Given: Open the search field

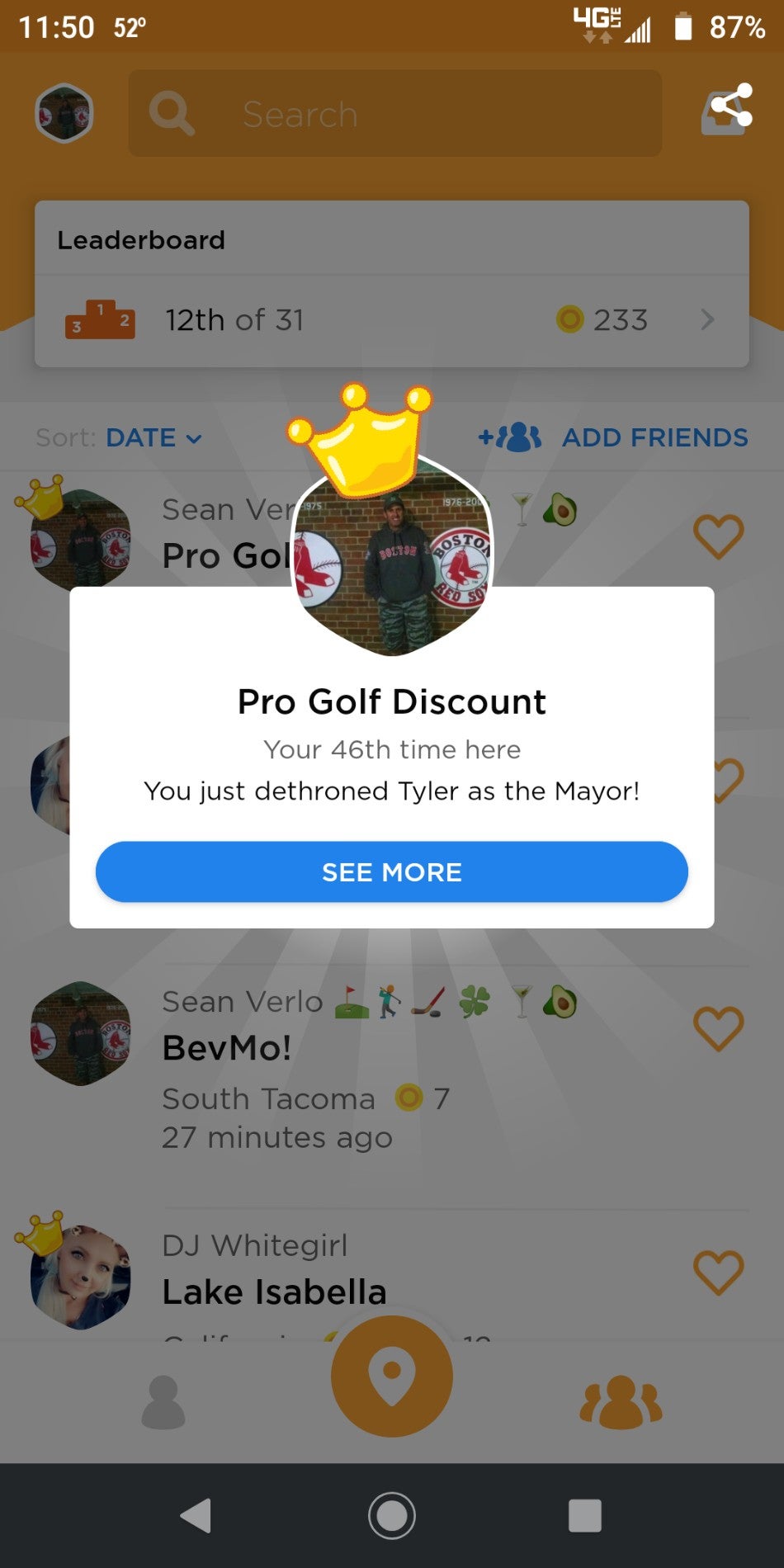Looking at the screenshot, I should 394,114.
